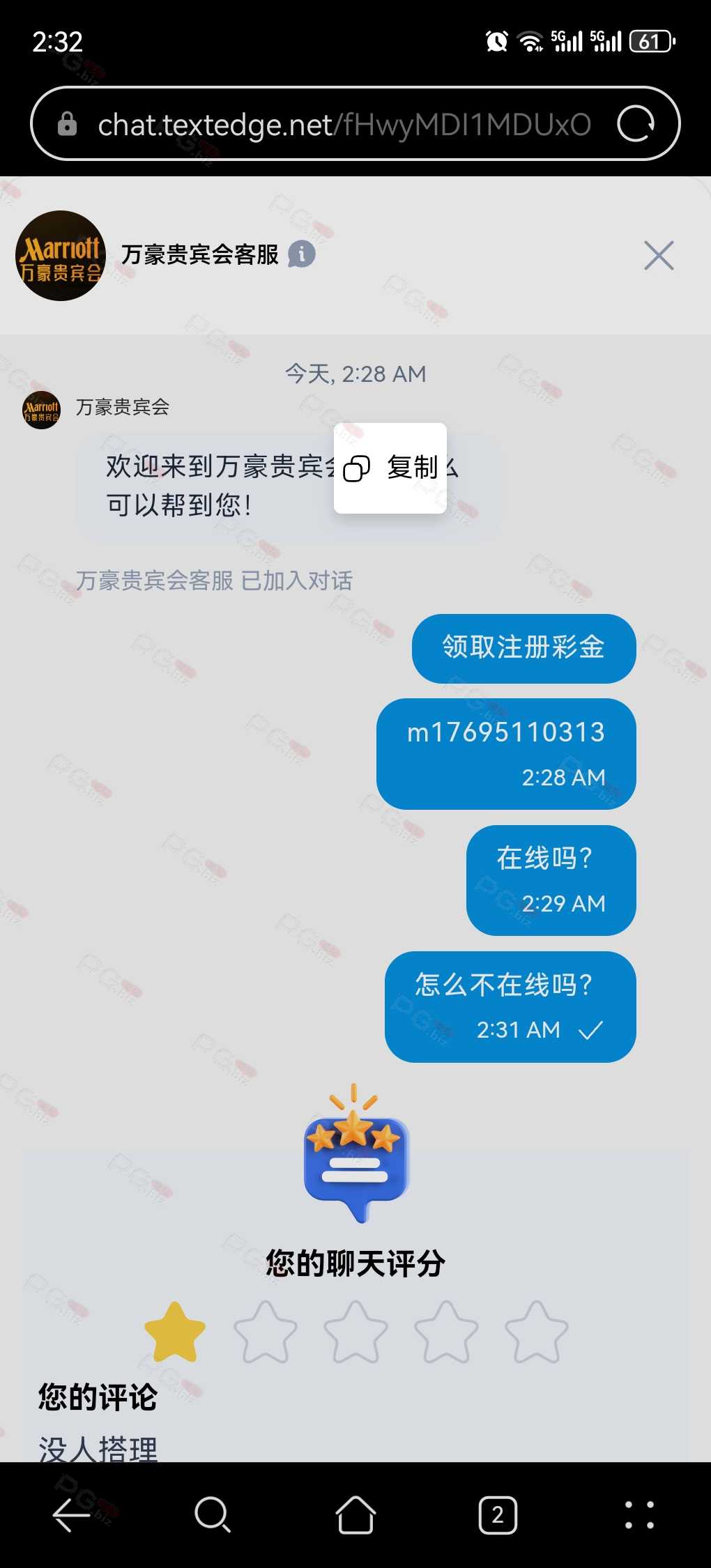Reload the page from the address bar
The width and height of the screenshot is (711, 1568).
pyautogui.click(x=636, y=124)
